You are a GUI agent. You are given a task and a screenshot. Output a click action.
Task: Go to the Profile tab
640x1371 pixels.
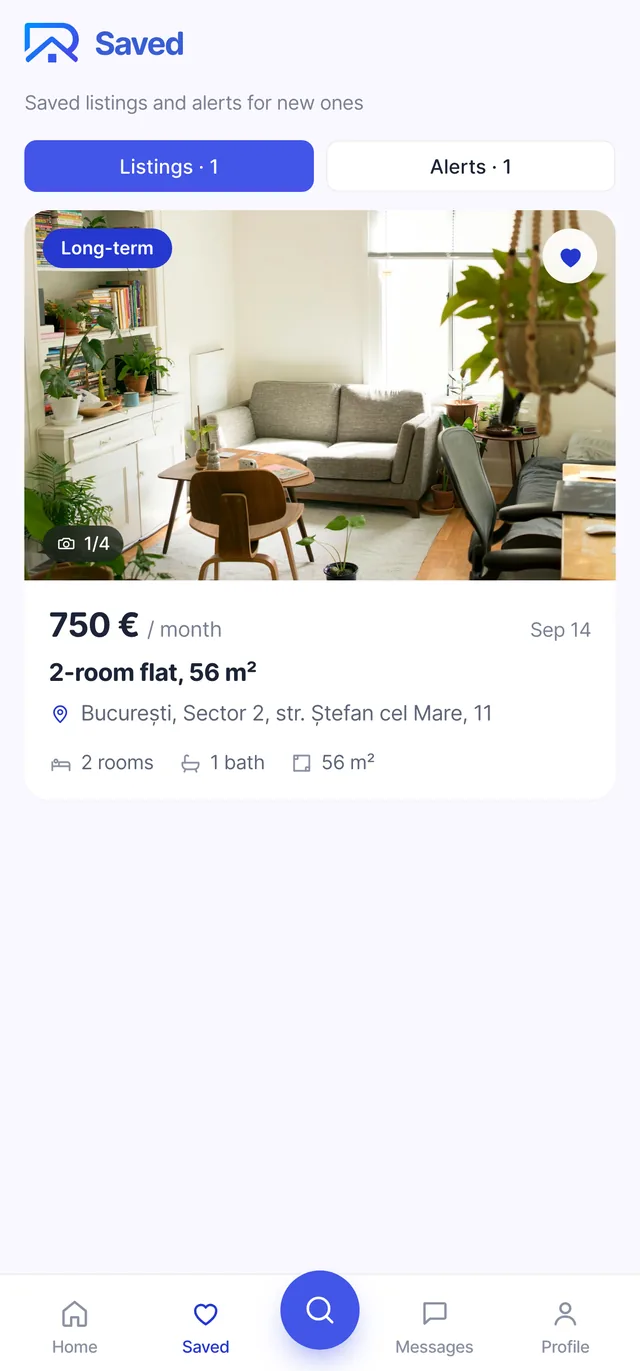565,1327
